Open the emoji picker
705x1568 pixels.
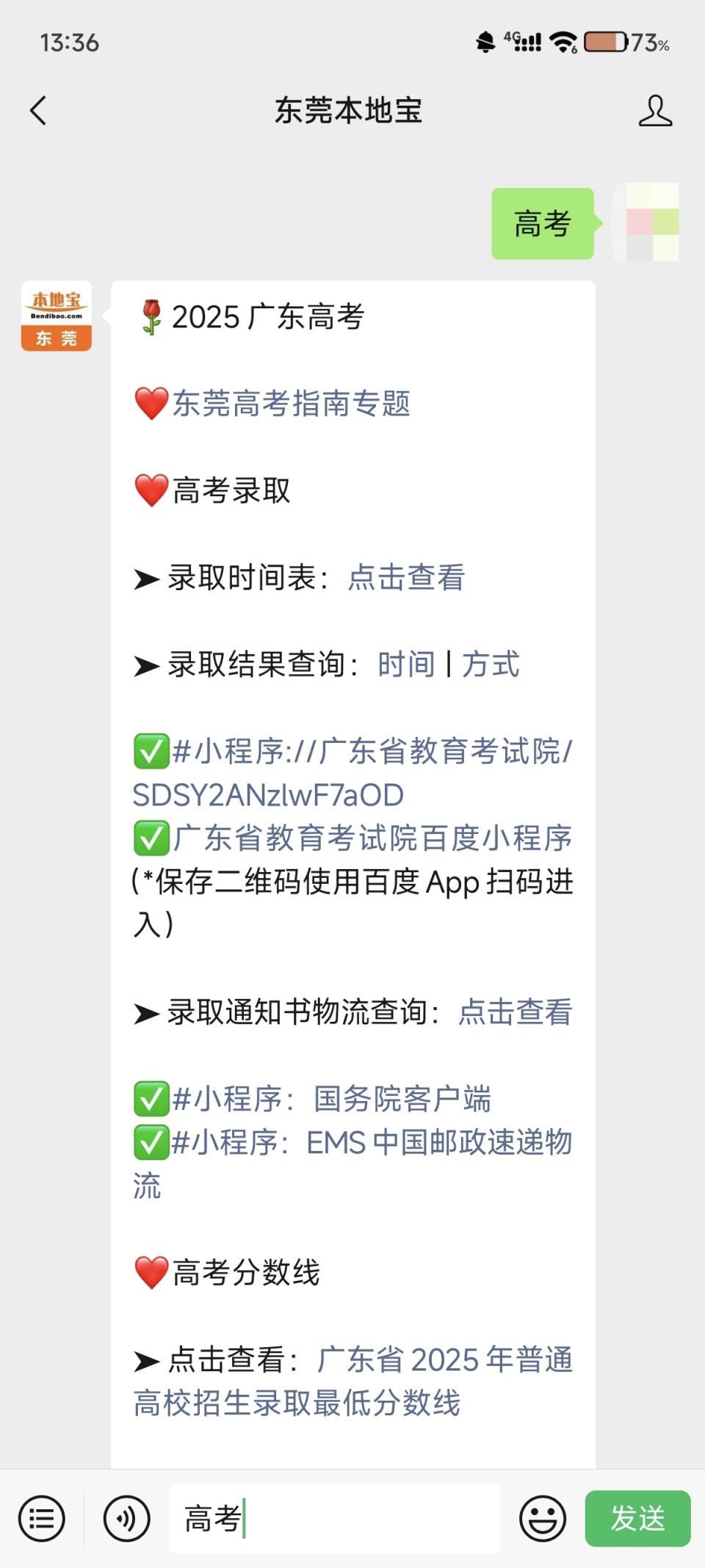(x=543, y=1518)
